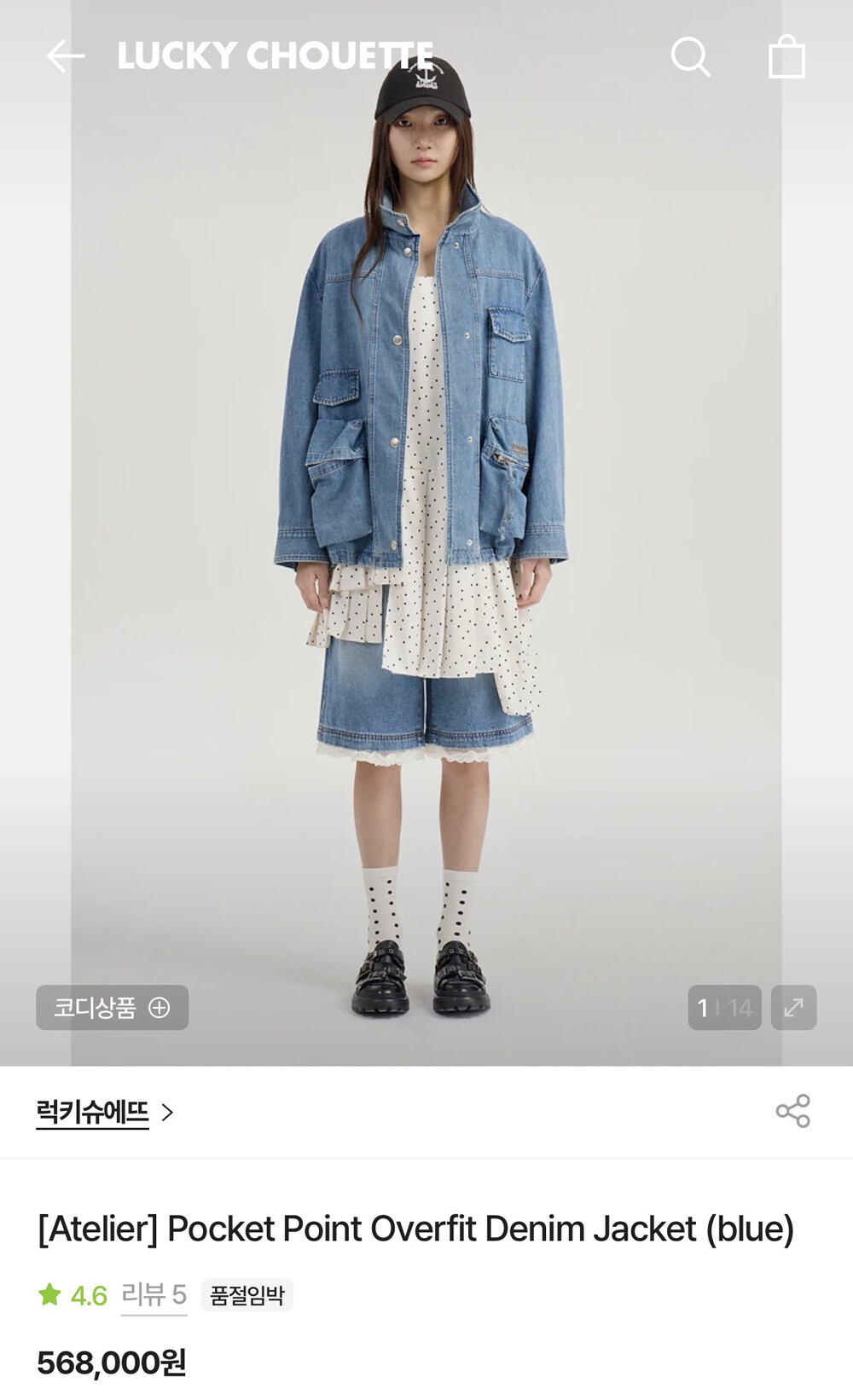The image size is (853, 1400).
Task: Go back with the arrow icon
Action: (x=66, y=57)
